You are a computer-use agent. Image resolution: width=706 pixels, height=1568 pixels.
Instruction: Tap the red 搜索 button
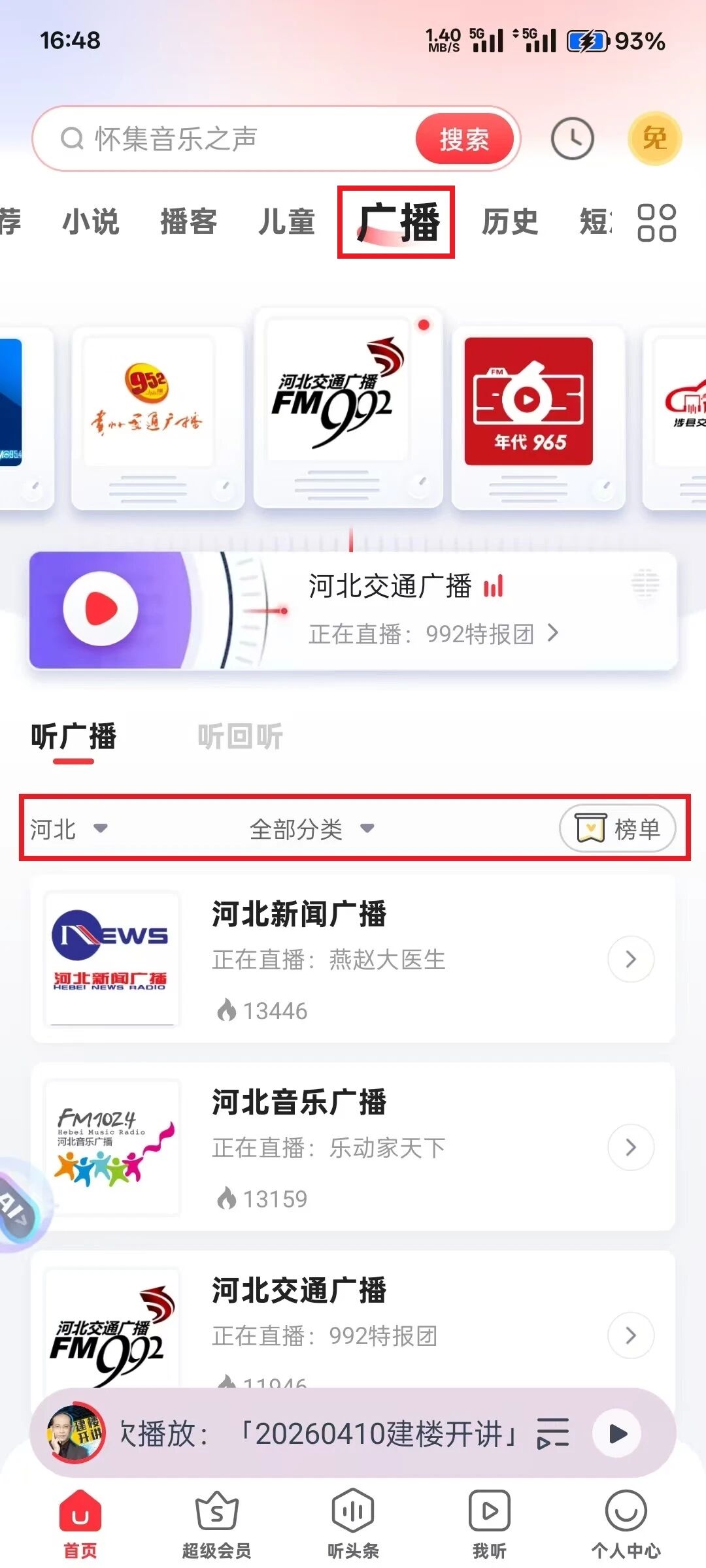click(x=464, y=139)
